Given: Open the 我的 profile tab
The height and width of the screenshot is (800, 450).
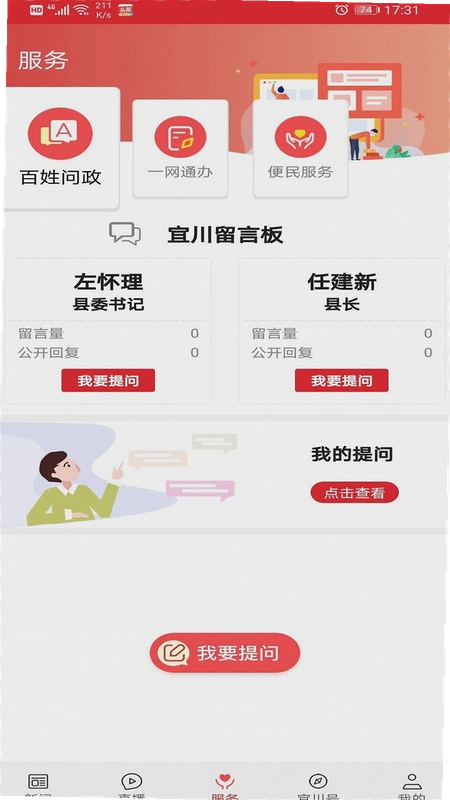Looking at the screenshot, I should (412, 786).
